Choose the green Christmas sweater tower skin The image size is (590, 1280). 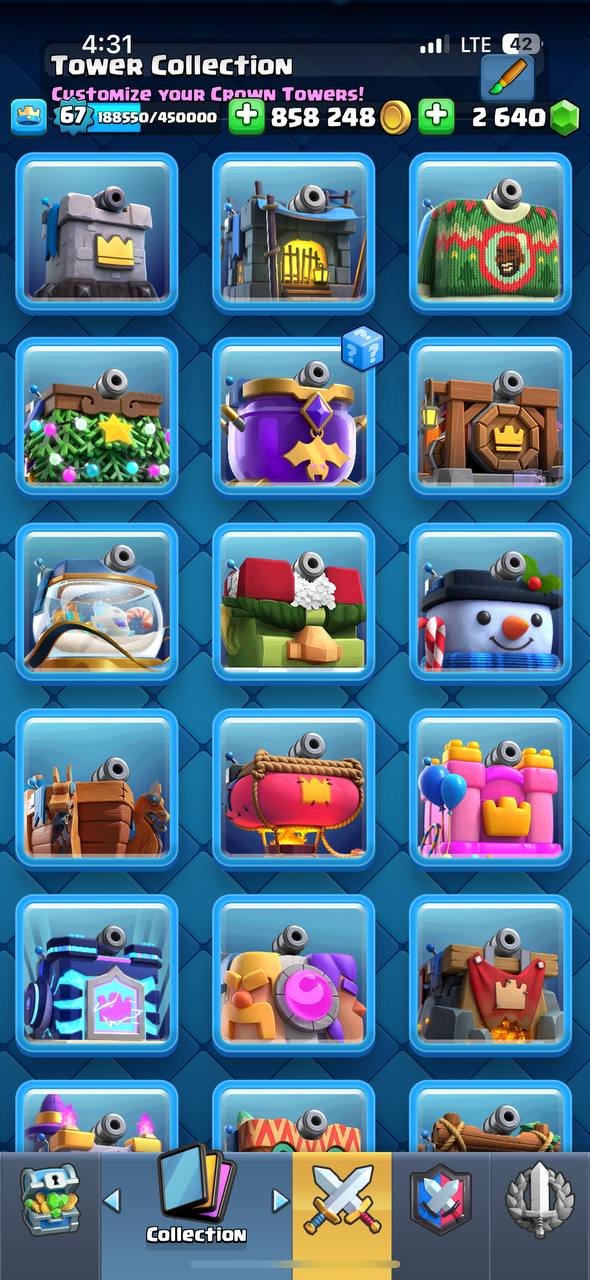[x=490, y=233]
